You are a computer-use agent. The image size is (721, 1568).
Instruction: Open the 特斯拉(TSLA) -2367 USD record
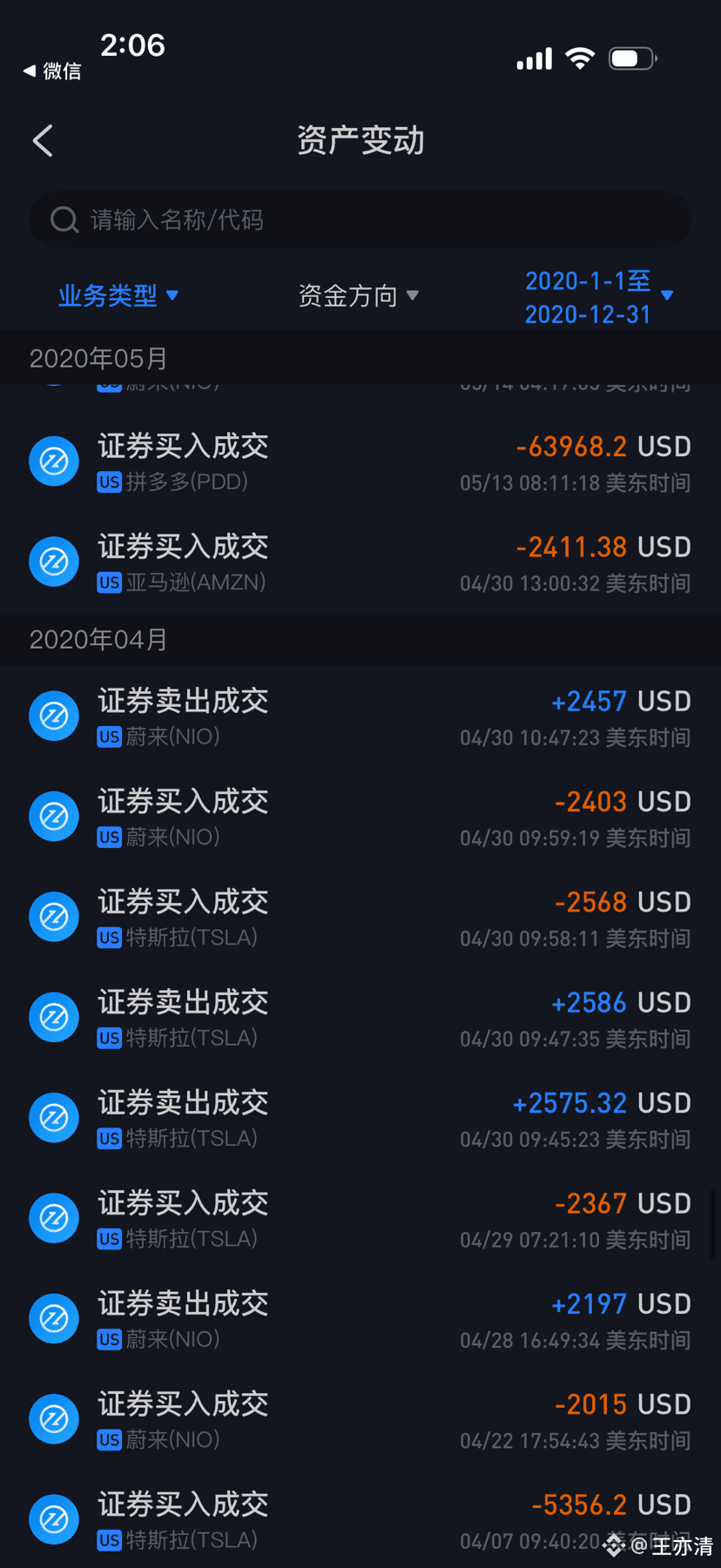pos(360,1219)
